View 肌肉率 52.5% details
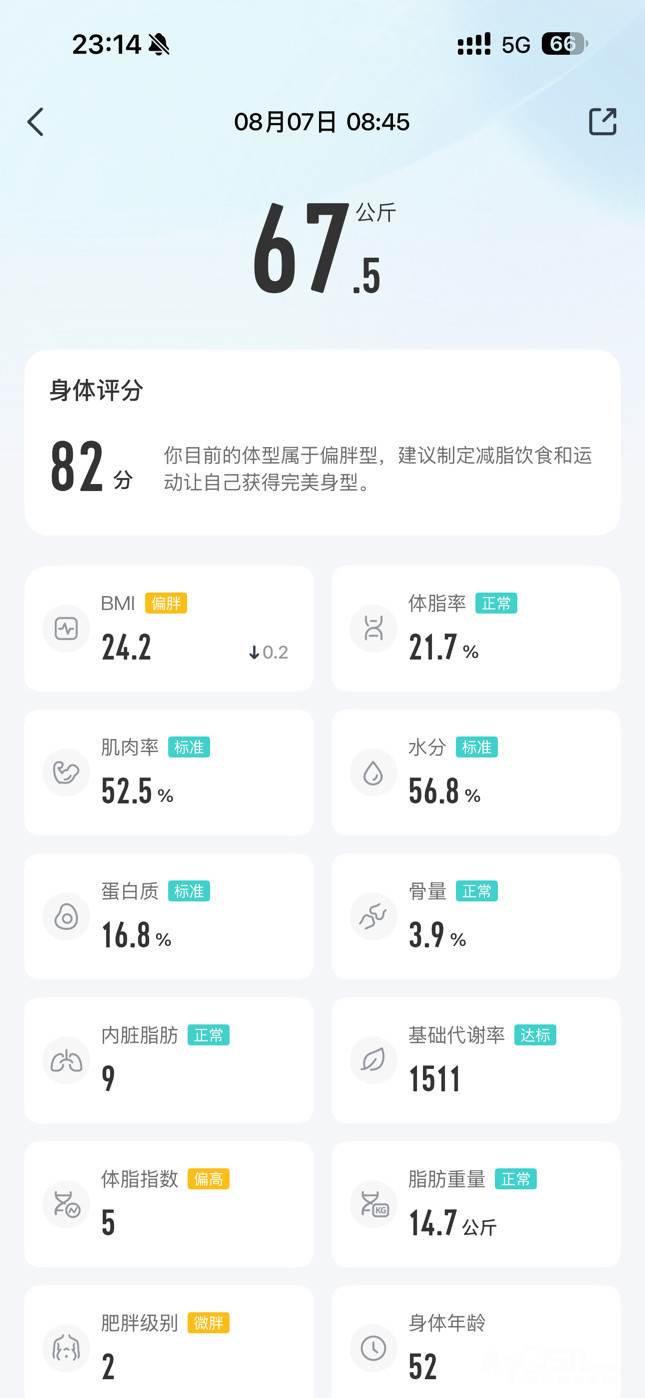The image size is (645, 1398). pos(169,773)
